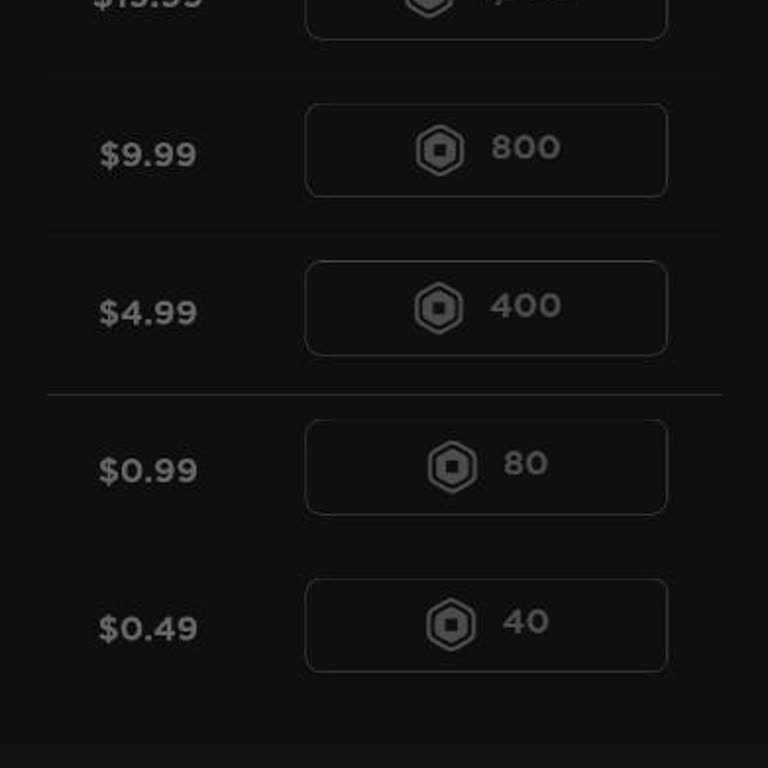768x768 pixels.
Task: Select the 400 Robux package
Action: 486,308
